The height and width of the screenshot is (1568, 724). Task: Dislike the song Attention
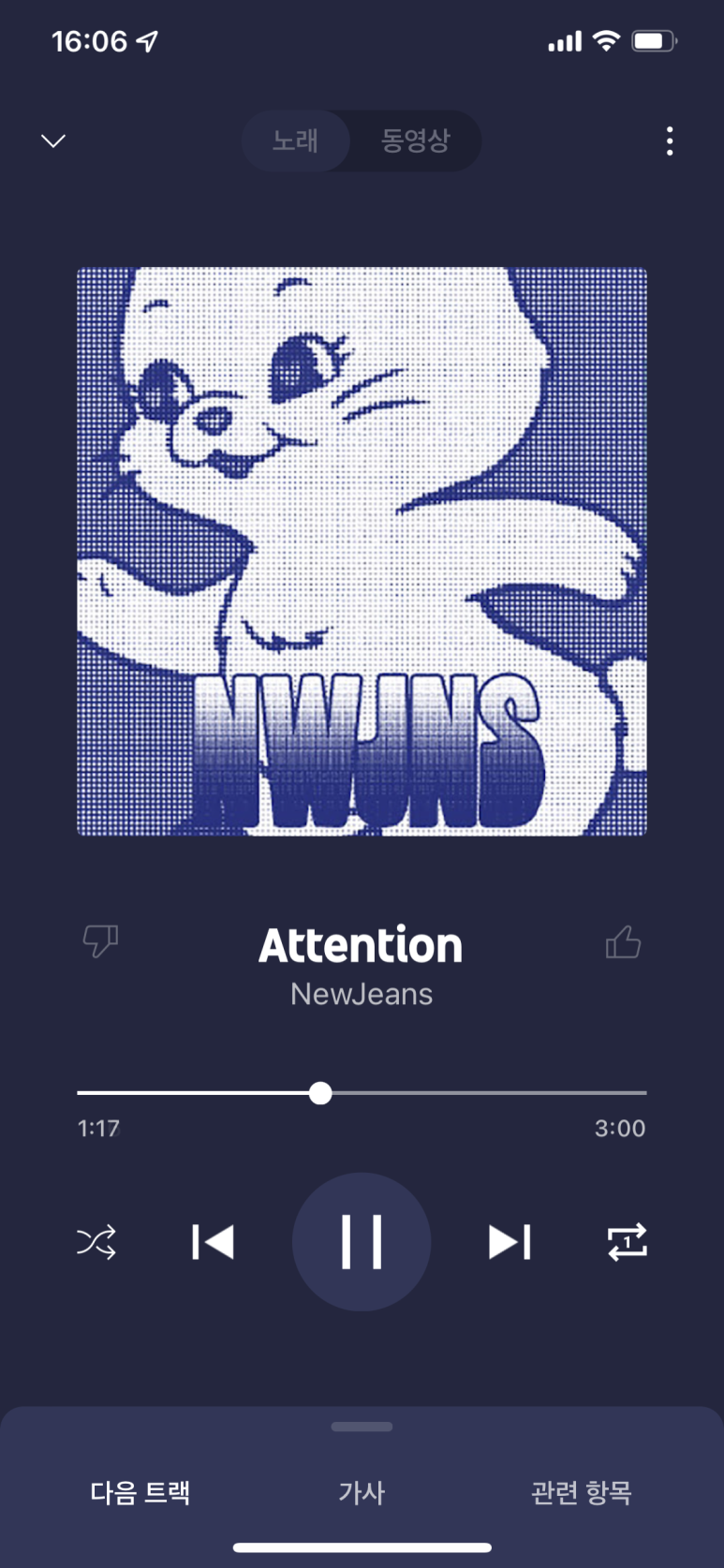coord(100,940)
